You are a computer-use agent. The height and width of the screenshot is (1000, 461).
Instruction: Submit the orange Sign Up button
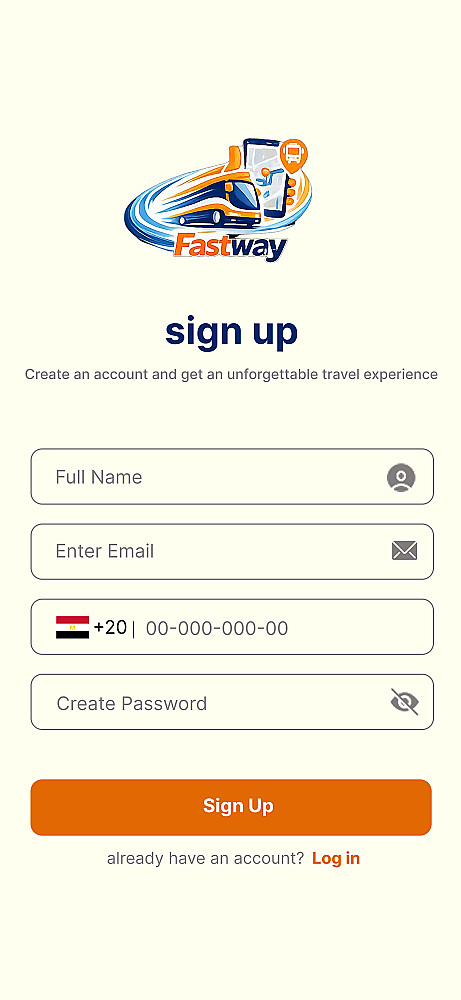click(231, 807)
